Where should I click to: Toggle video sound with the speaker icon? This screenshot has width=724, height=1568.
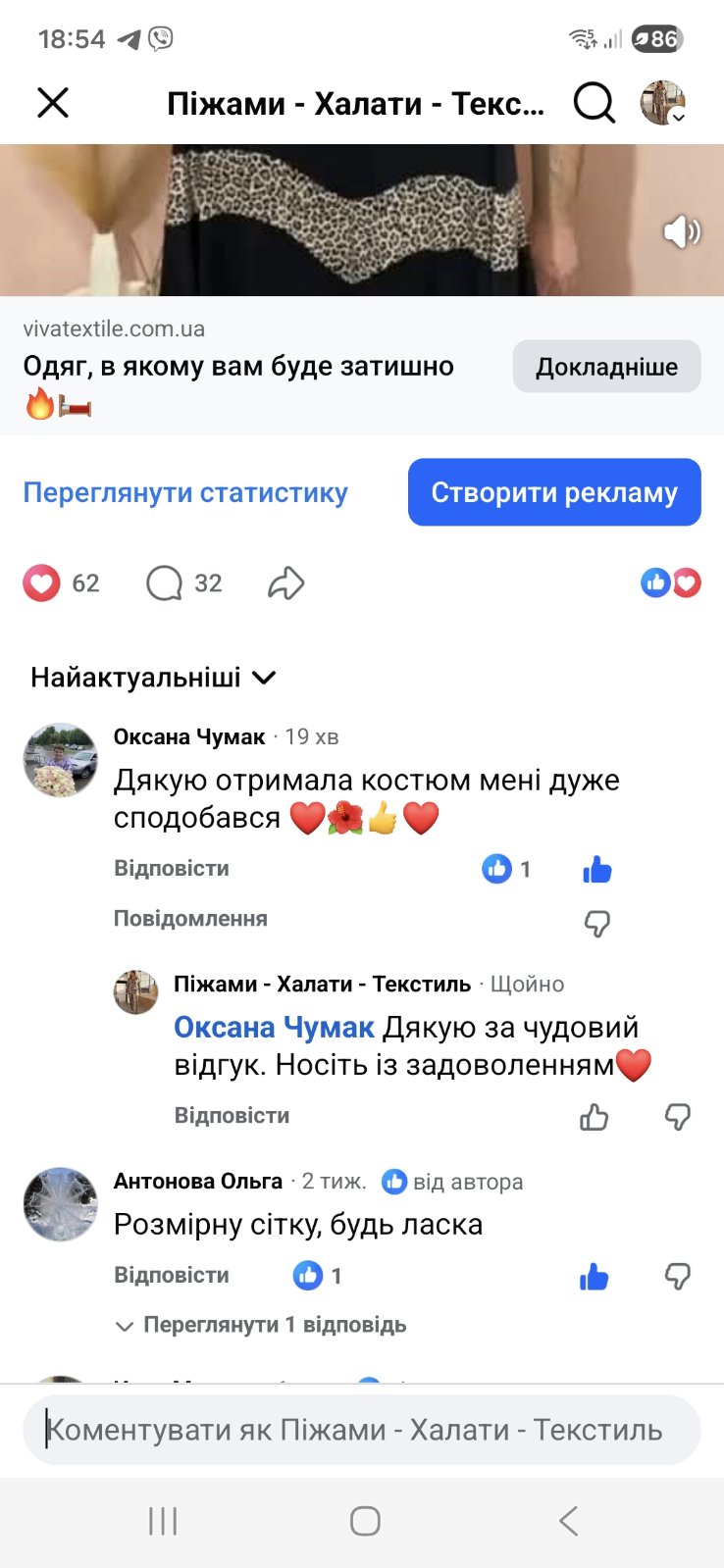pos(681,232)
